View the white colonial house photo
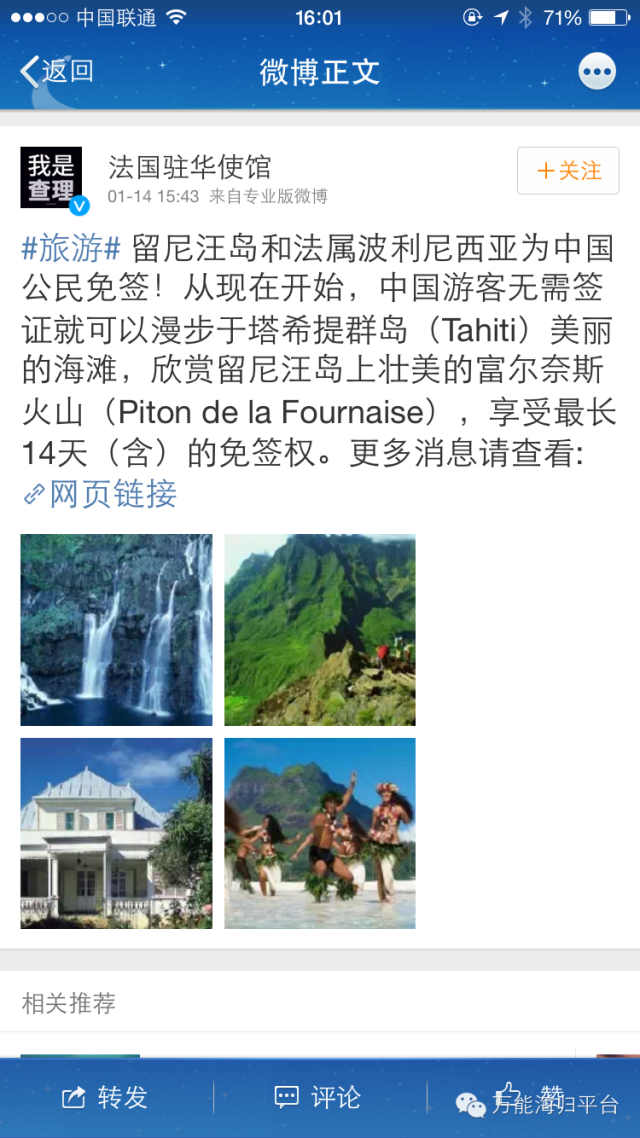Image resolution: width=640 pixels, height=1138 pixels. pyautogui.click(x=116, y=833)
